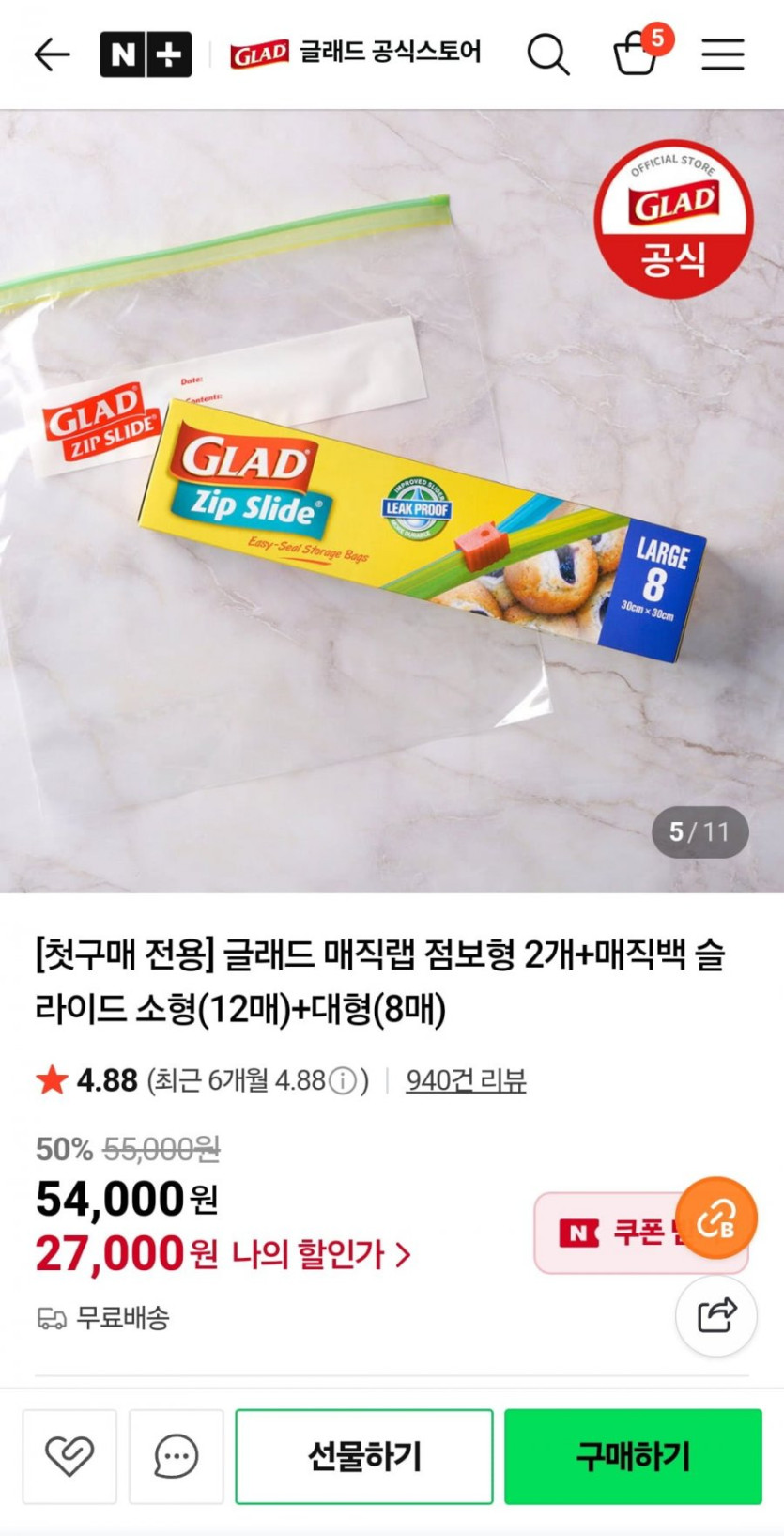Open the 940건 리뷰 link
This screenshot has width=784, height=1536.
pos(466,1080)
